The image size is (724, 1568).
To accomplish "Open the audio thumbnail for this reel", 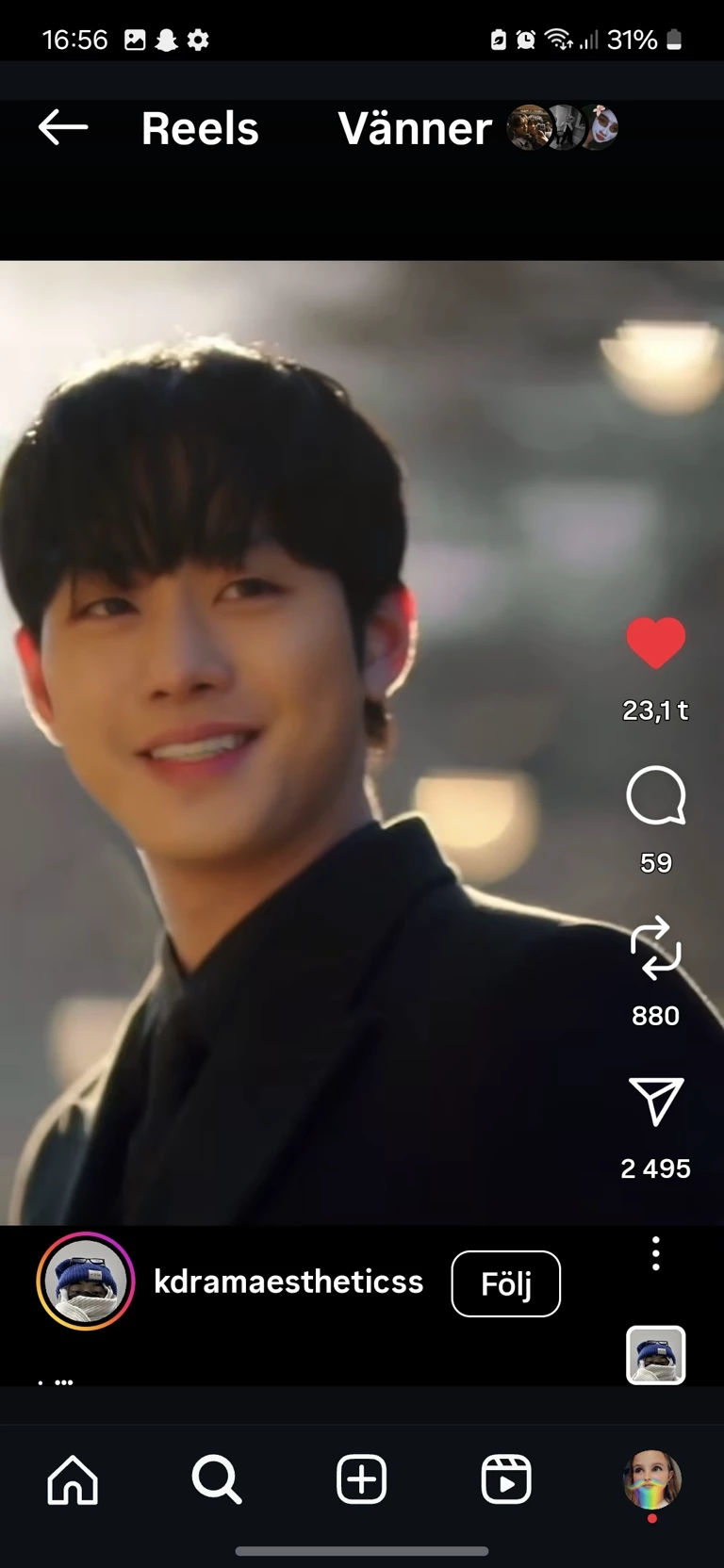I will point(655,1355).
